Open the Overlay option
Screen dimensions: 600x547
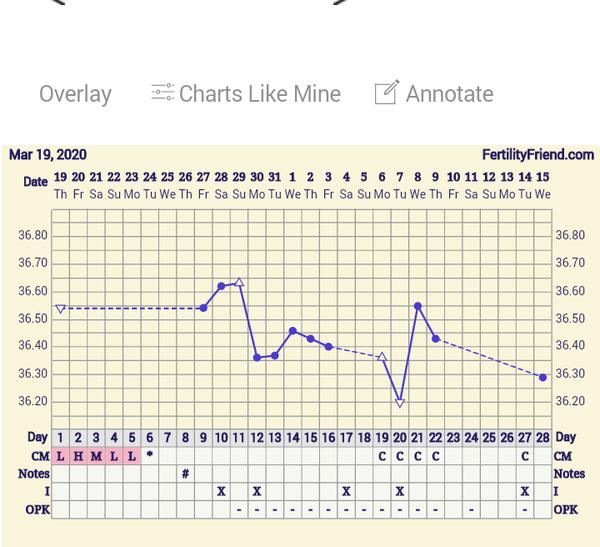coord(75,94)
